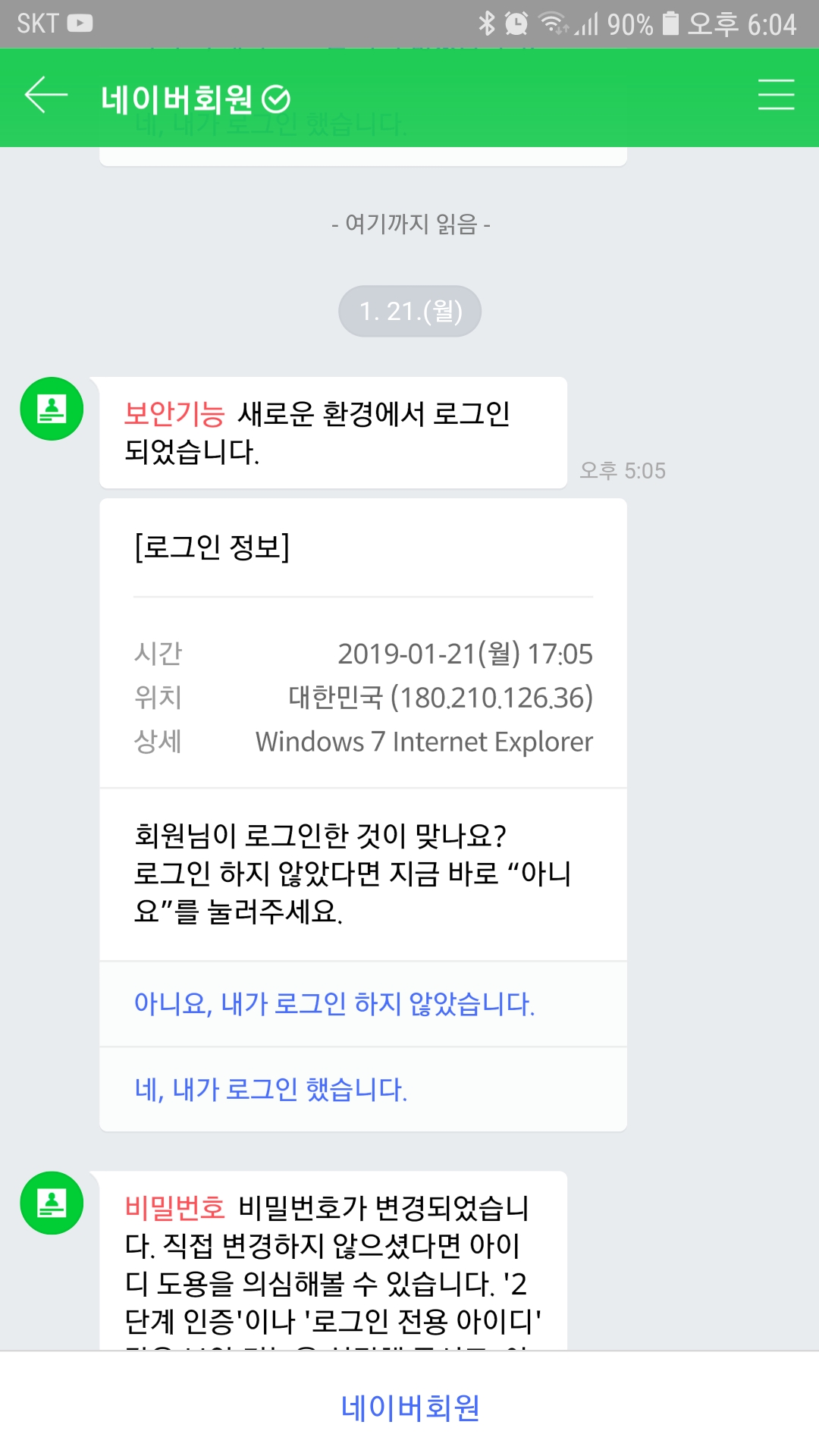Go back using the header arrow
The width and height of the screenshot is (819, 1456).
(x=46, y=96)
